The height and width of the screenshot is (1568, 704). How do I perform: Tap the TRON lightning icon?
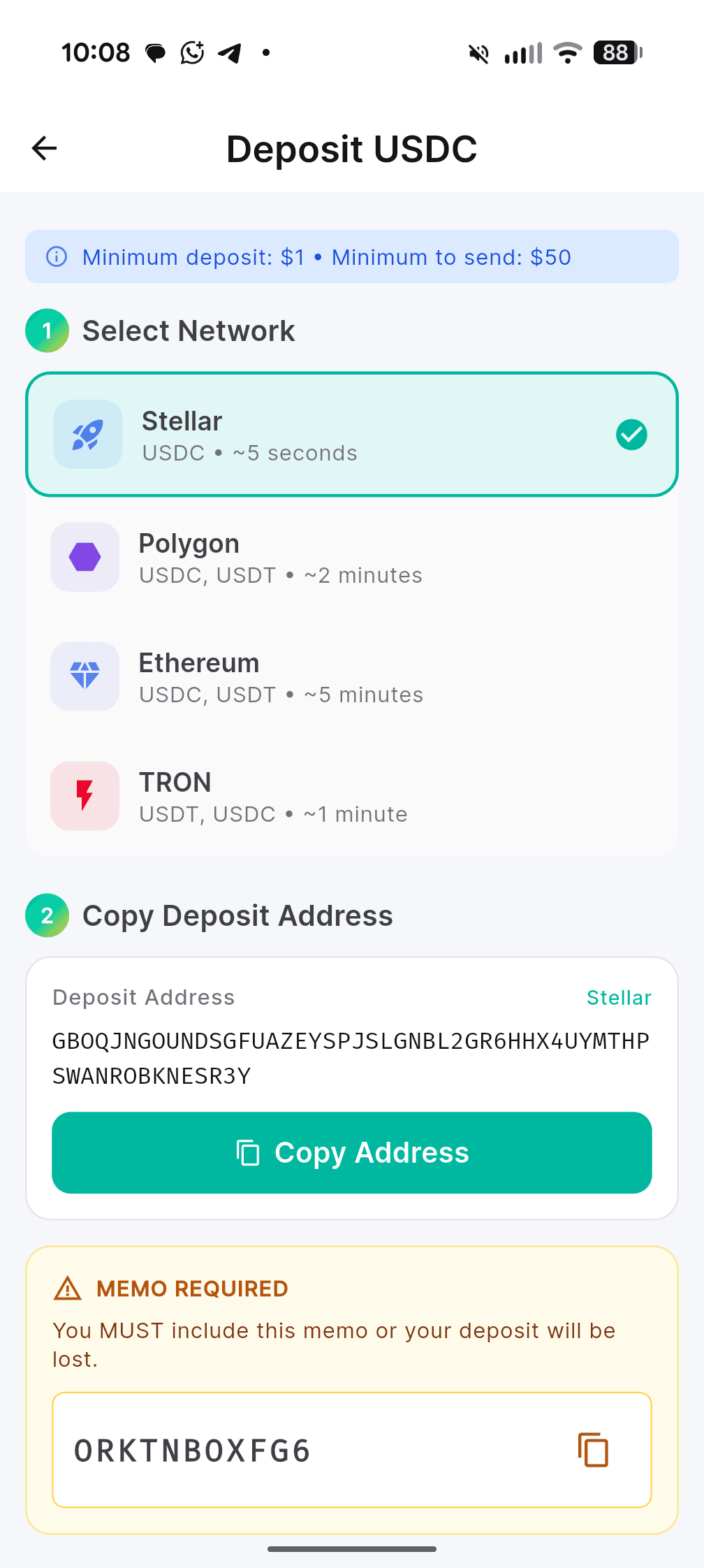(x=85, y=796)
